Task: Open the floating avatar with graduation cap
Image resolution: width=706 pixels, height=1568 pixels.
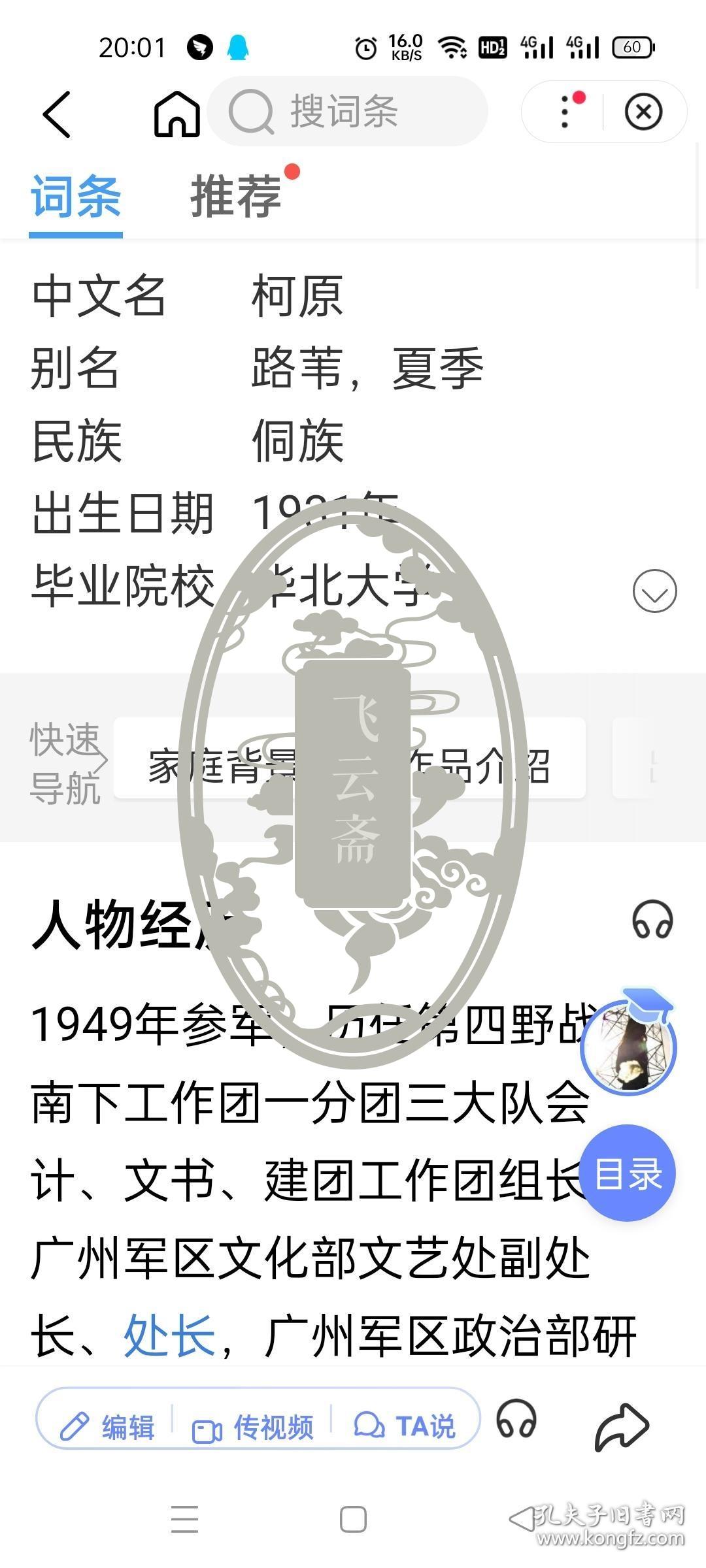Action: click(x=629, y=1047)
